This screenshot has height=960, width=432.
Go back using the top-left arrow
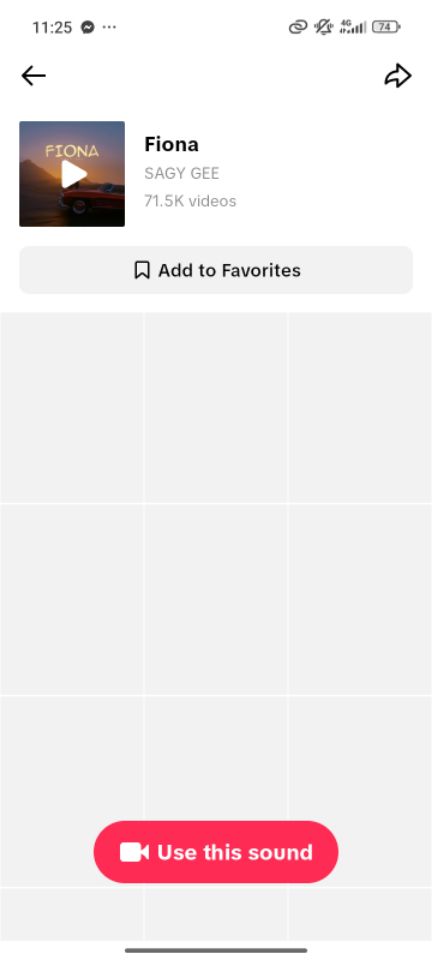(33, 76)
